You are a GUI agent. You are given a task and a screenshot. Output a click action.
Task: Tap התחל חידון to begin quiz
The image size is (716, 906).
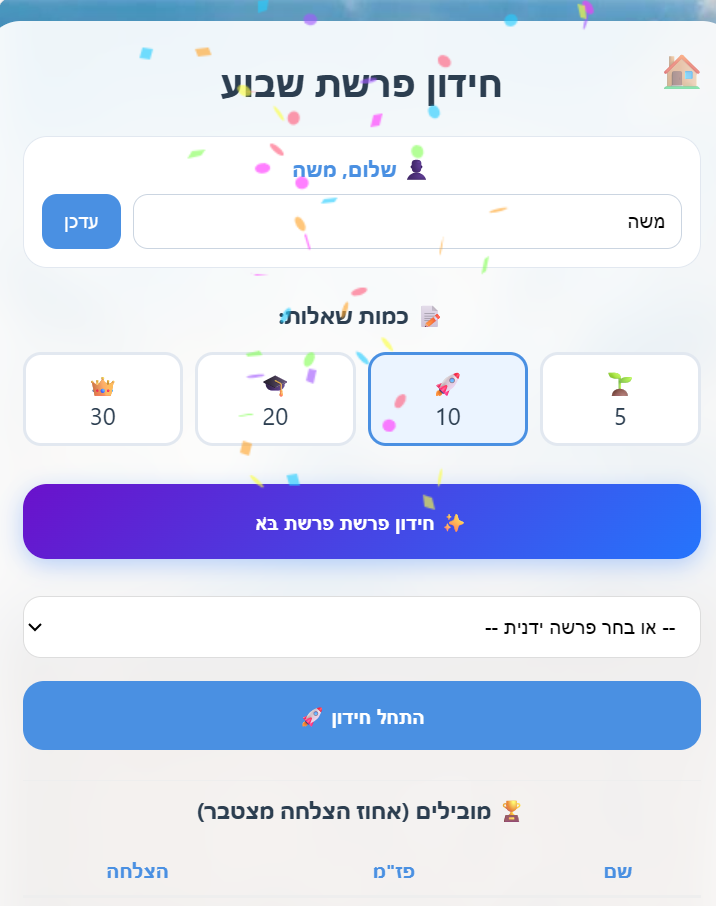pos(361,716)
